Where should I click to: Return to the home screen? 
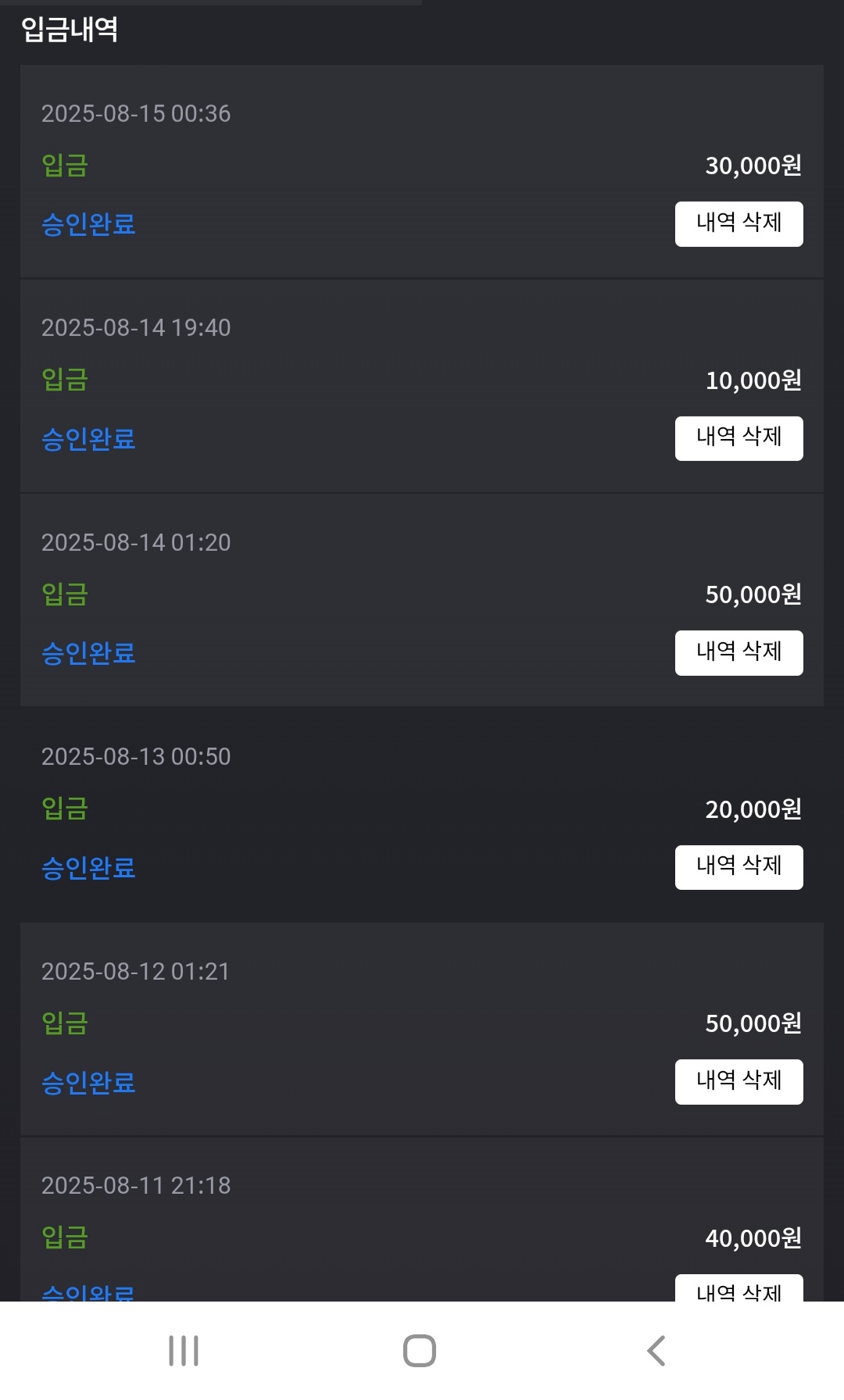(x=420, y=1351)
